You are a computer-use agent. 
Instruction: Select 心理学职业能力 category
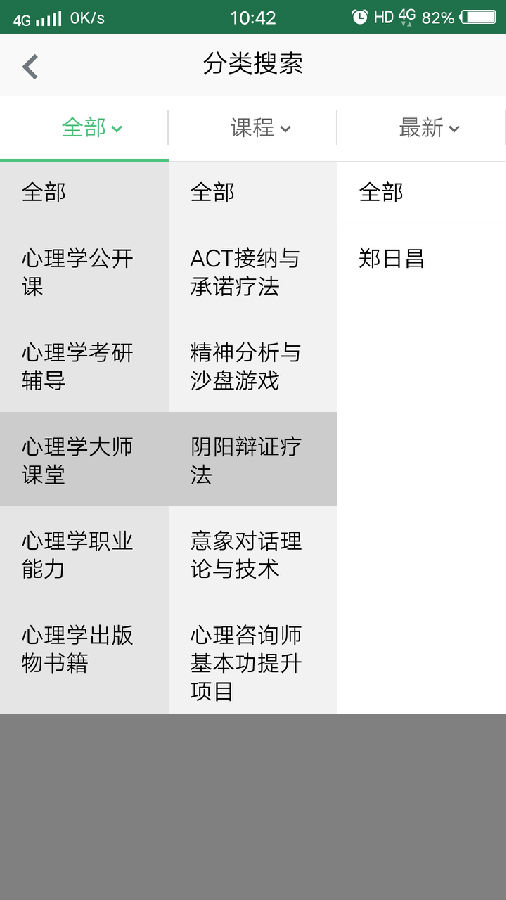(84, 553)
